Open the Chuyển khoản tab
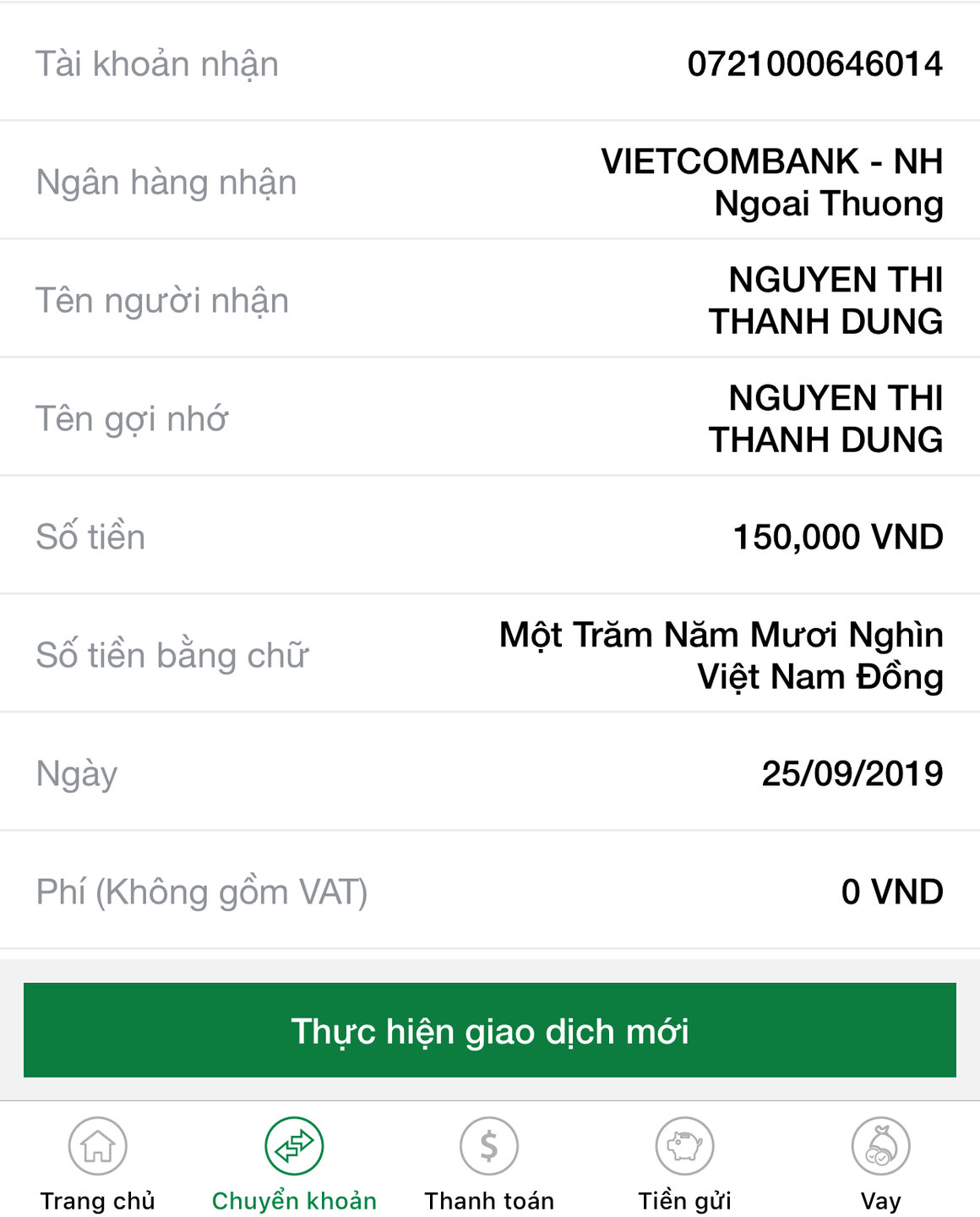The height and width of the screenshot is (1217, 980). [x=294, y=1162]
